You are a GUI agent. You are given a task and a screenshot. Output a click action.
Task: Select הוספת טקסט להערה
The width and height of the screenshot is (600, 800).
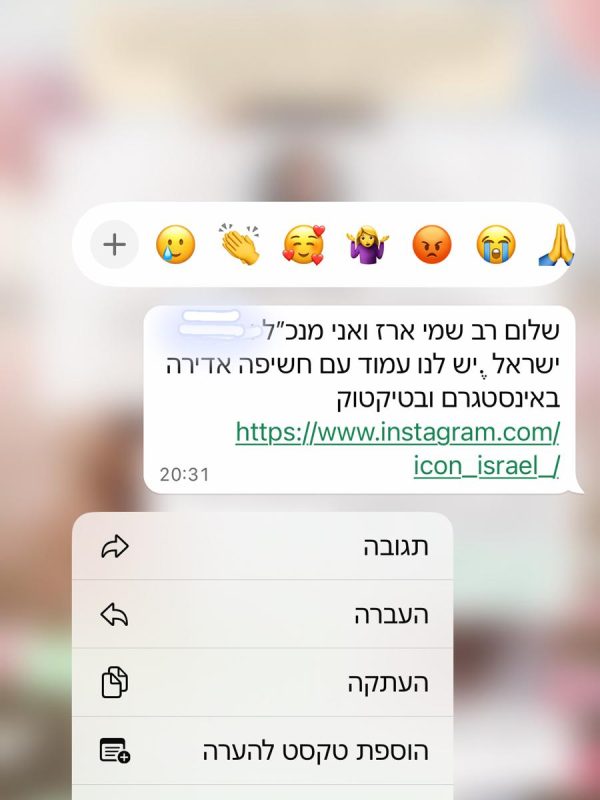point(263,750)
